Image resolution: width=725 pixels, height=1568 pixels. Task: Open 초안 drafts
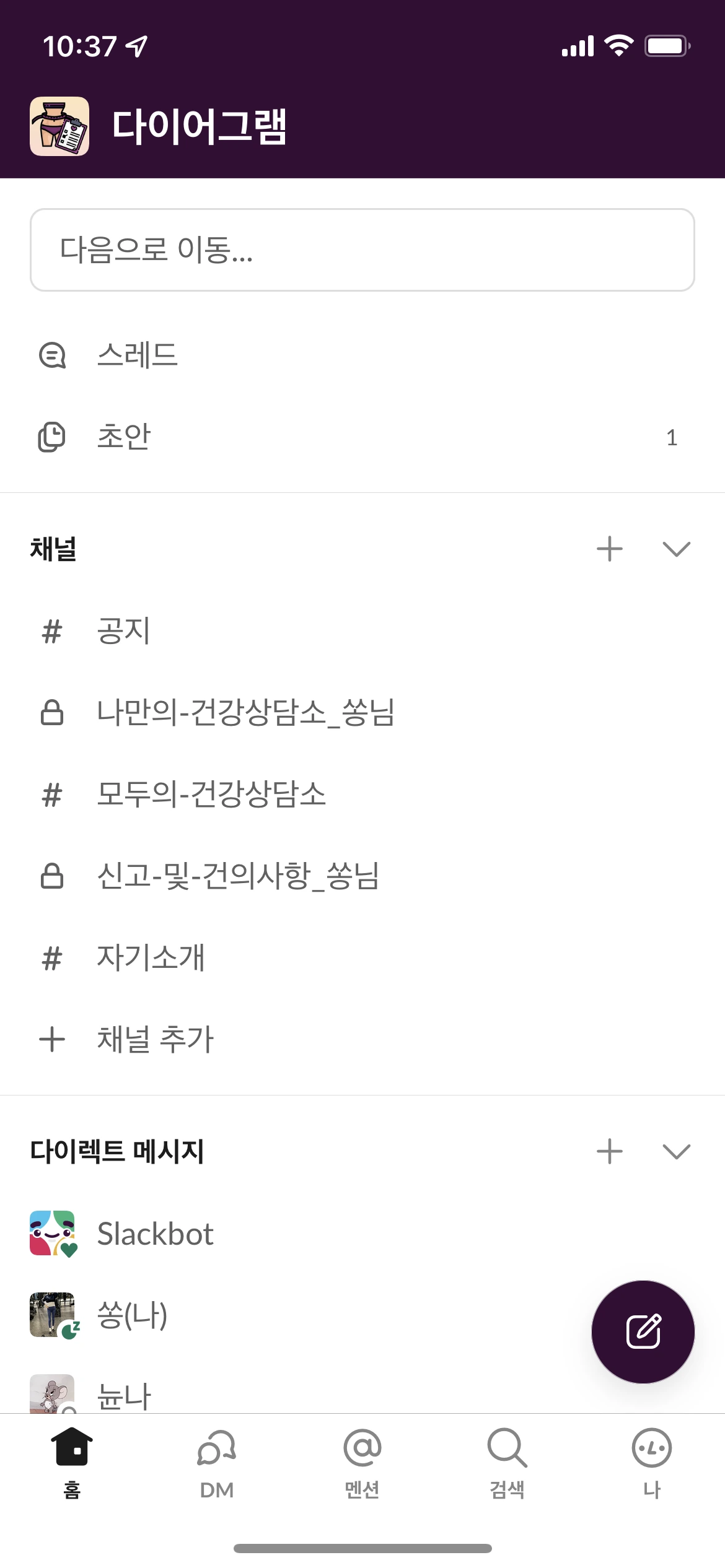[x=362, y=437]
